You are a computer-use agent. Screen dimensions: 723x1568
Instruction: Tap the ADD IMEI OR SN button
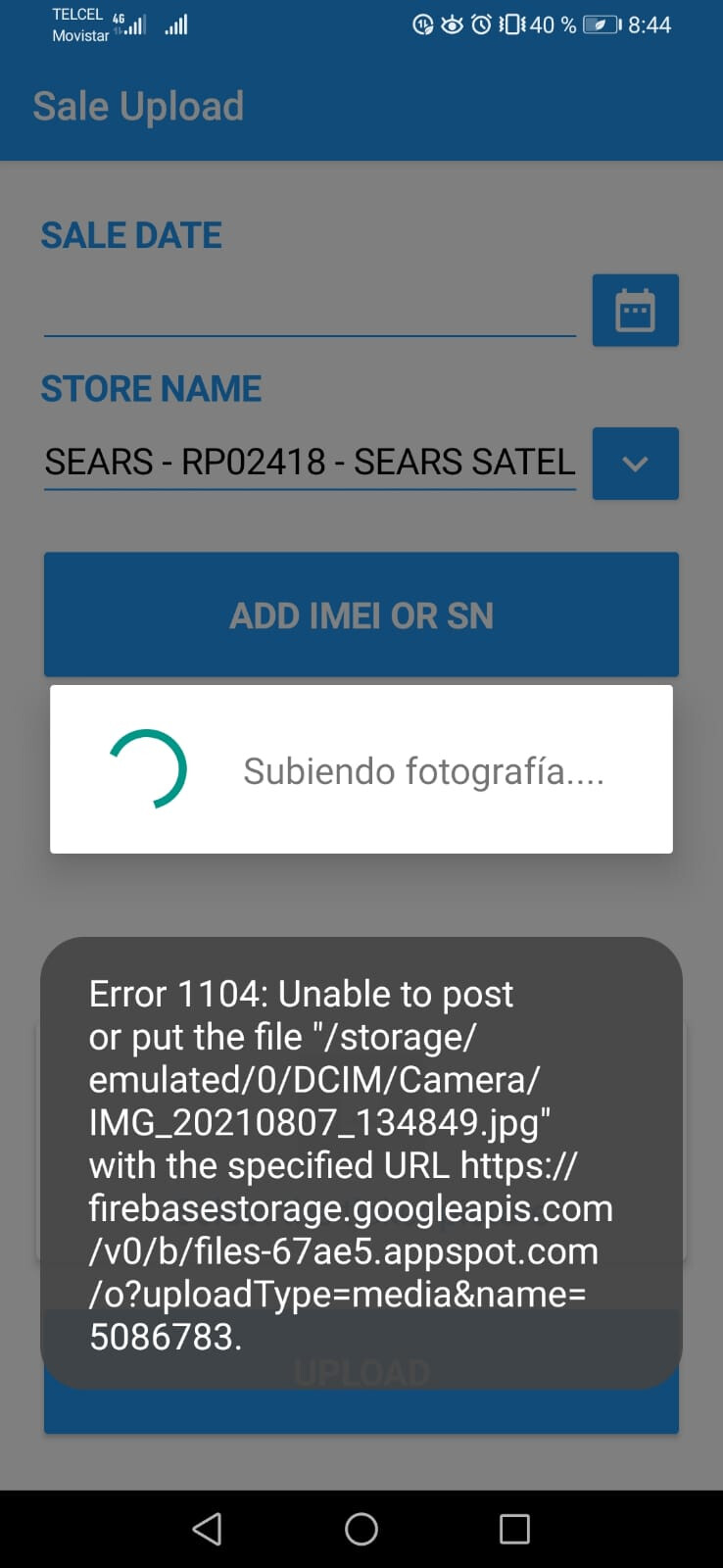click(x=361, y=614)
